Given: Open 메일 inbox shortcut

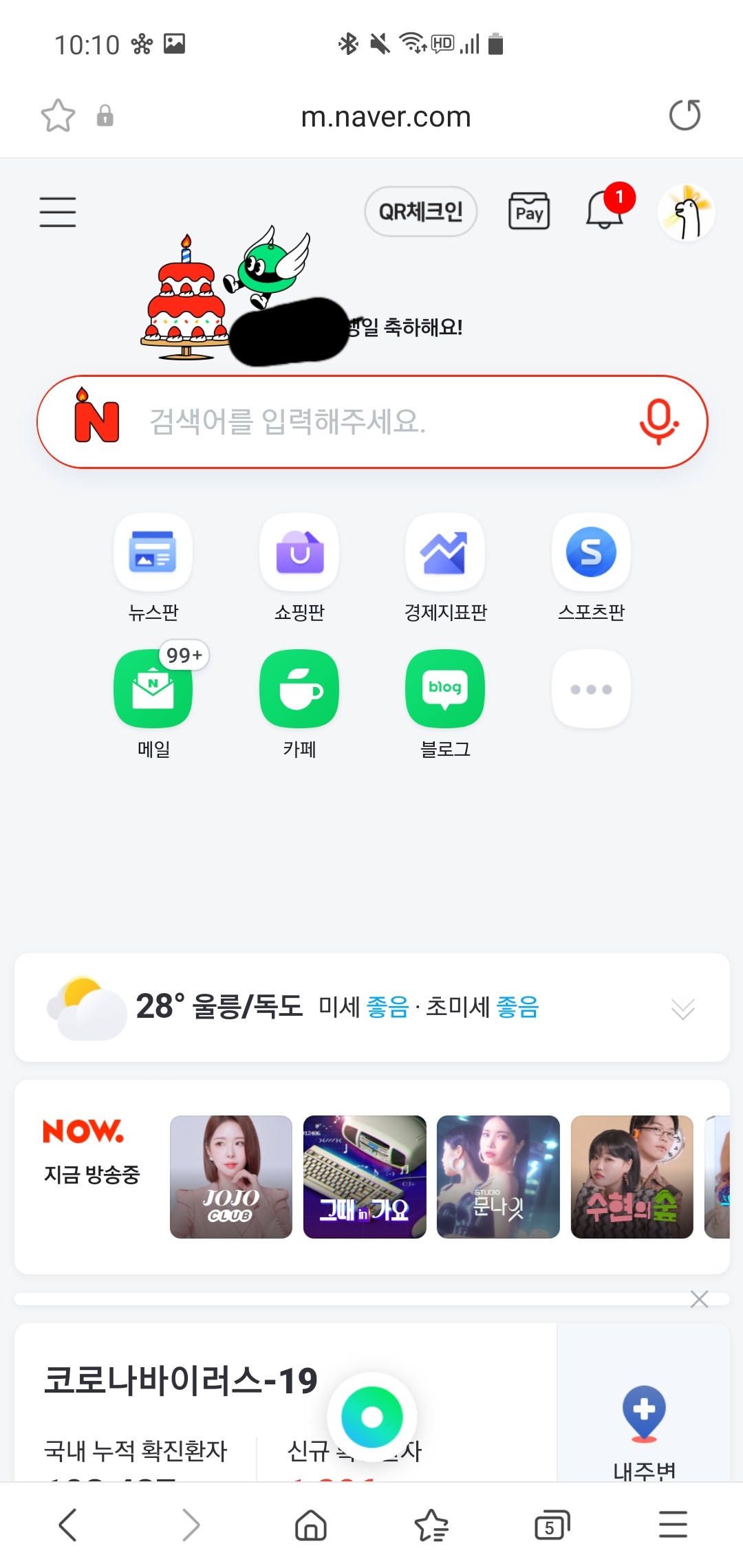Looking at the screenshot, I should point(153,690).
